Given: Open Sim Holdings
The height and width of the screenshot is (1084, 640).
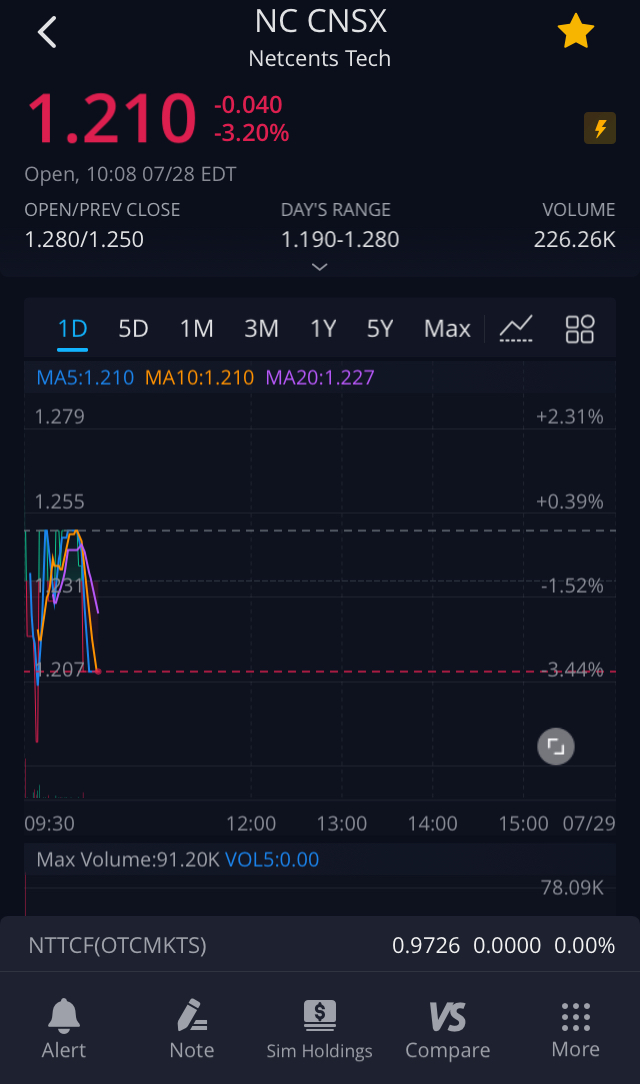Looking at the screenshot, I should click(319, 1029).
